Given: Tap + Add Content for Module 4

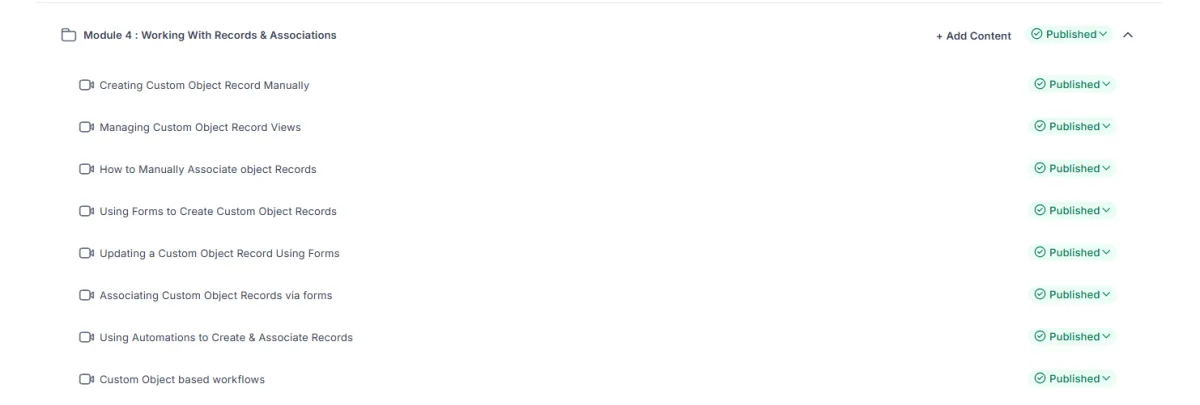Looking at the screenshot, I should [973, 36].
